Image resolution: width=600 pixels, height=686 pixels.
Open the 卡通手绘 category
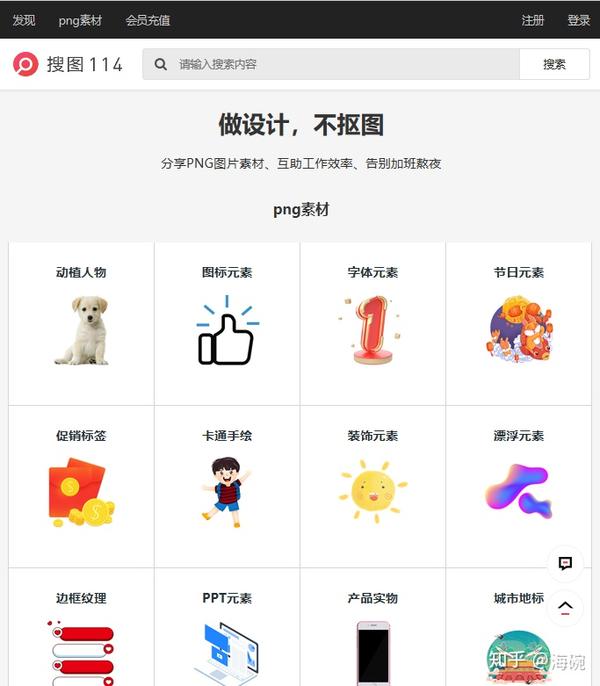point(227,486)
